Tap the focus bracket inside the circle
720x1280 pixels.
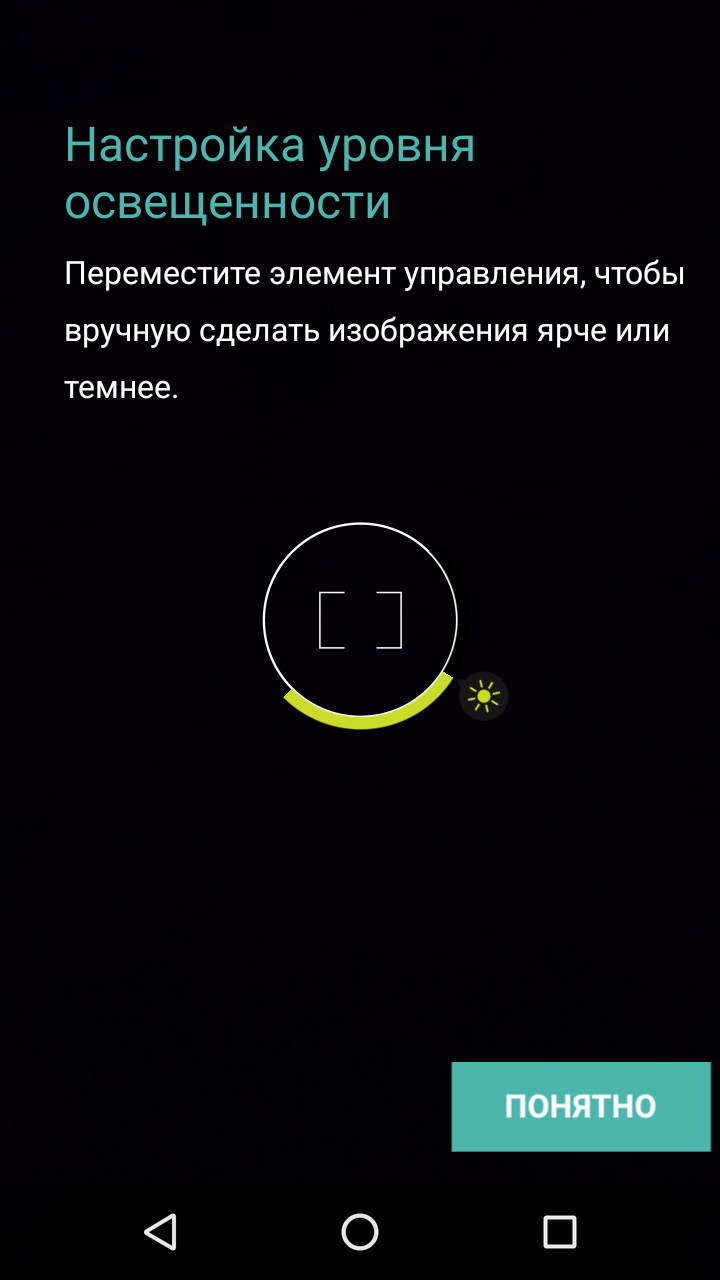coord(360,620)
